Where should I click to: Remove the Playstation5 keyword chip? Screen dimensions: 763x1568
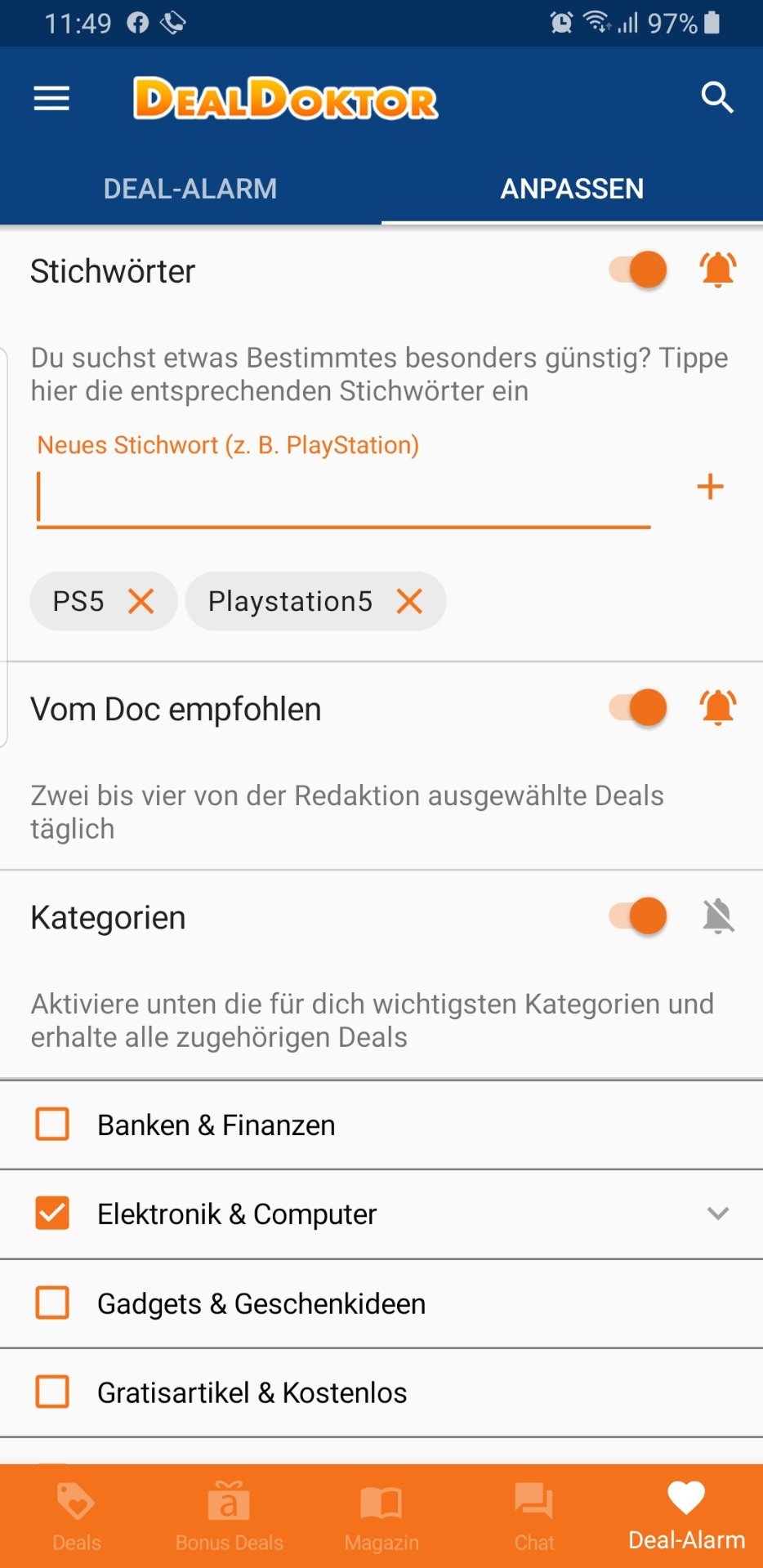(x=409, y=601)
